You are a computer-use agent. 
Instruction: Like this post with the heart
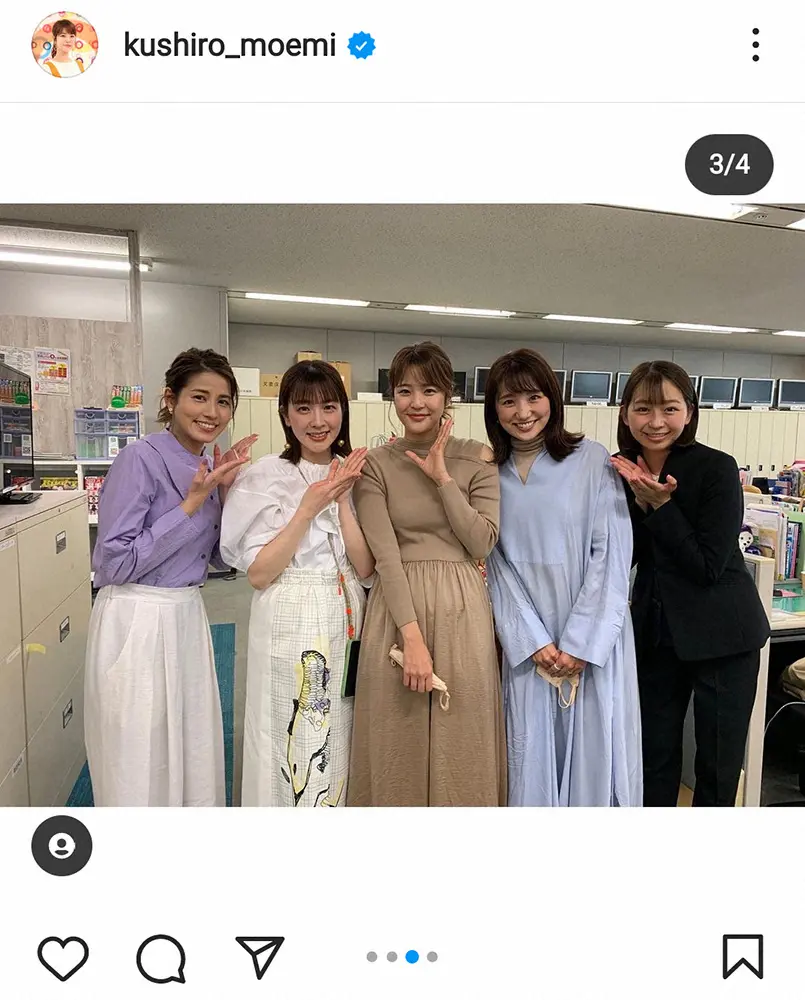(x=63, y=958)
